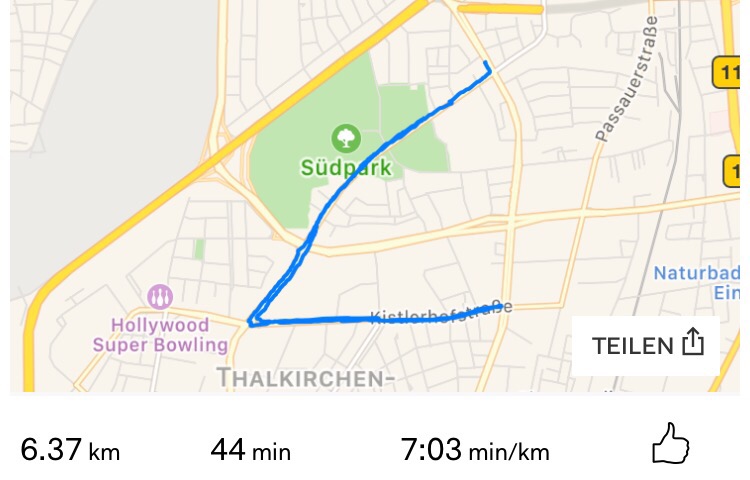Viewport: 750px width, 480px height.
Task: Share the run via the TEILEN button
Action: click(647, 346)
